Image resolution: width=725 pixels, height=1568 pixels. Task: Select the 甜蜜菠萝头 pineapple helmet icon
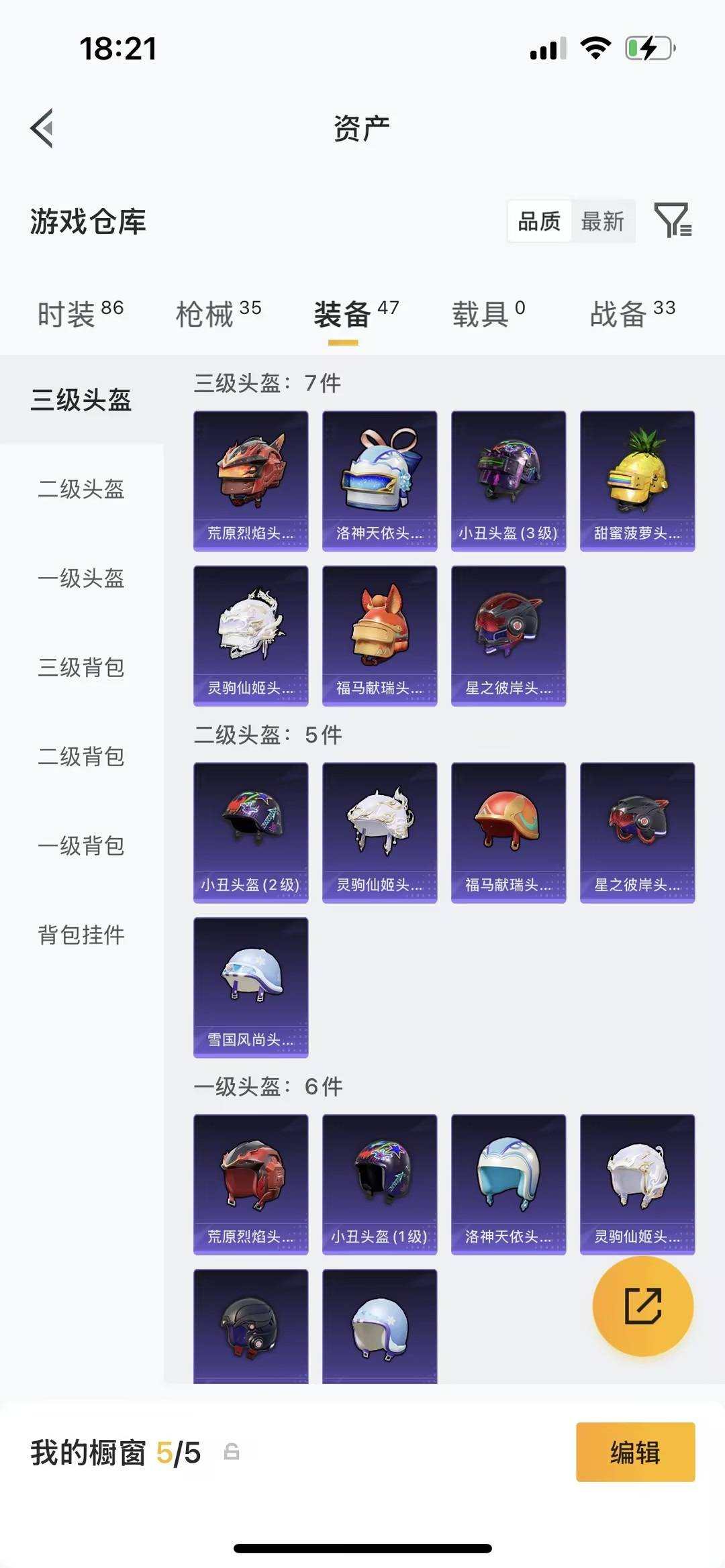[638, 478]
